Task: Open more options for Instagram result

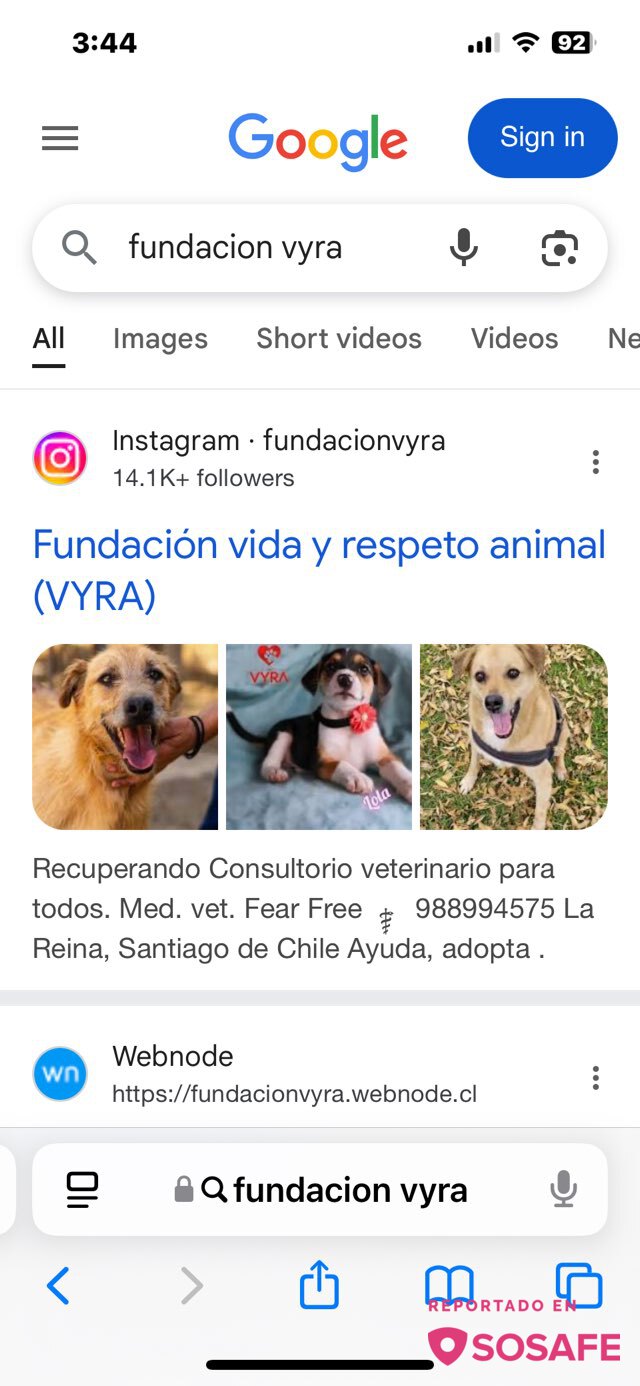Action: click(x=595, y=462)
